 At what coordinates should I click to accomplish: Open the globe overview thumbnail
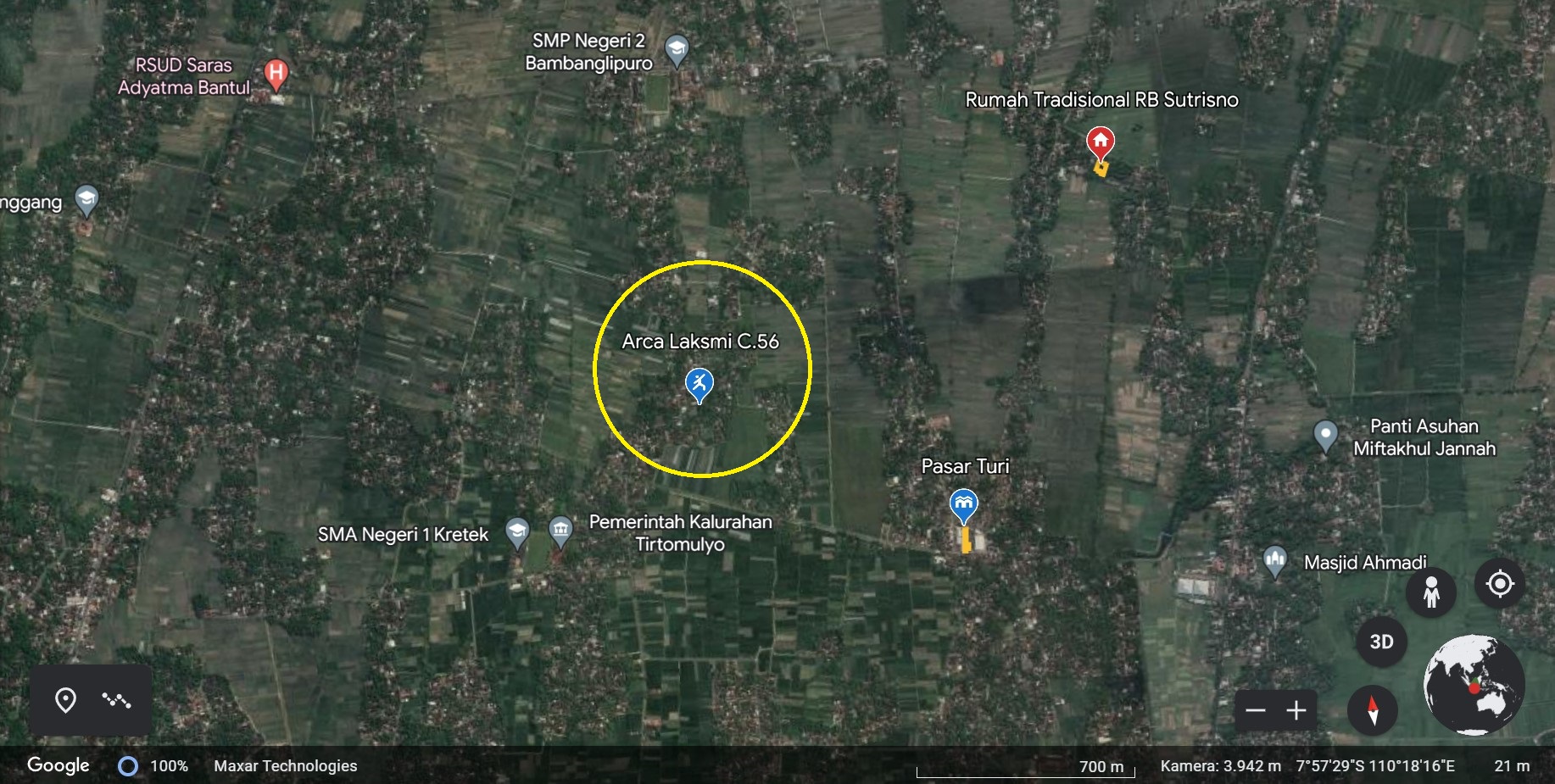(1474, 685)
